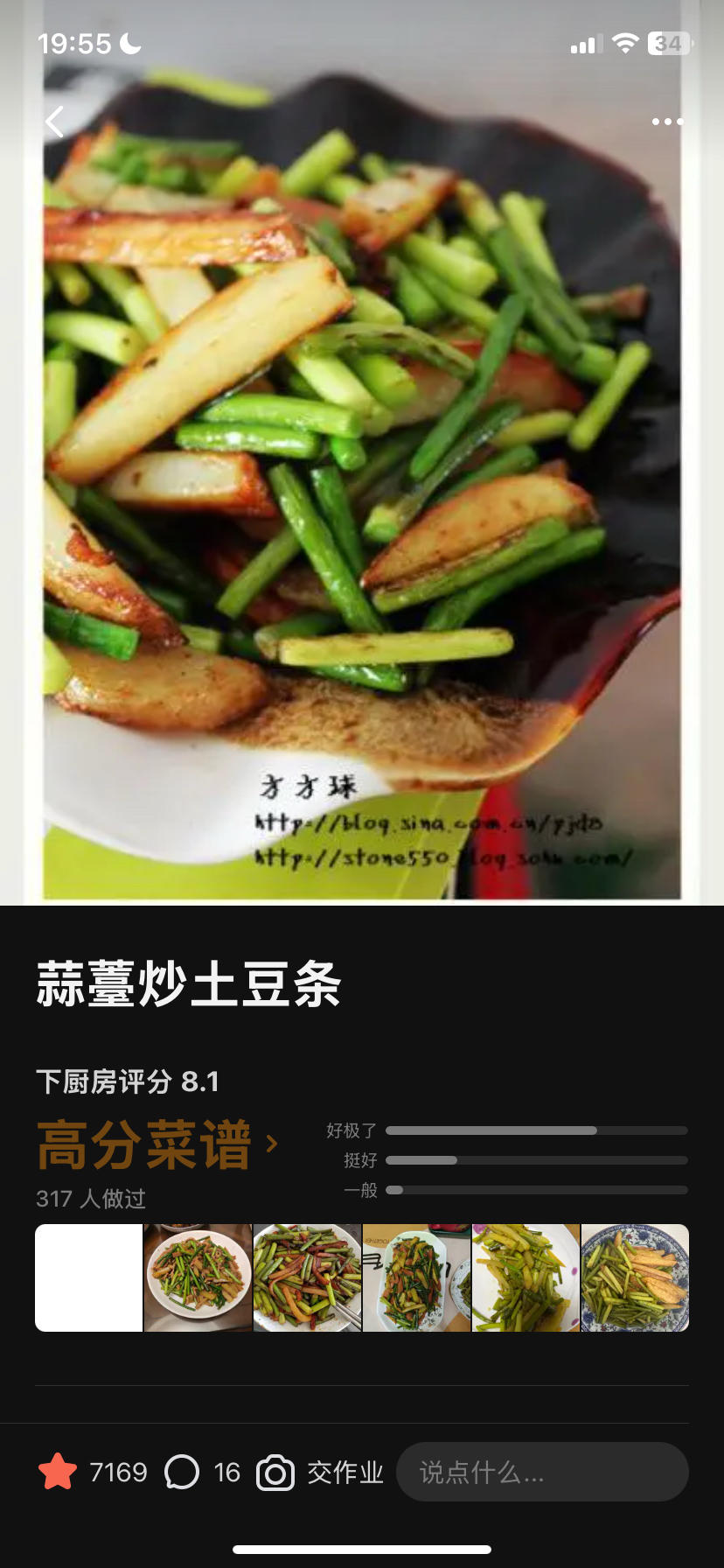Tap the Wi-Fi status icon
Image resolution: width=724 pixels, height=1568 pixels.
click(624, 40)
